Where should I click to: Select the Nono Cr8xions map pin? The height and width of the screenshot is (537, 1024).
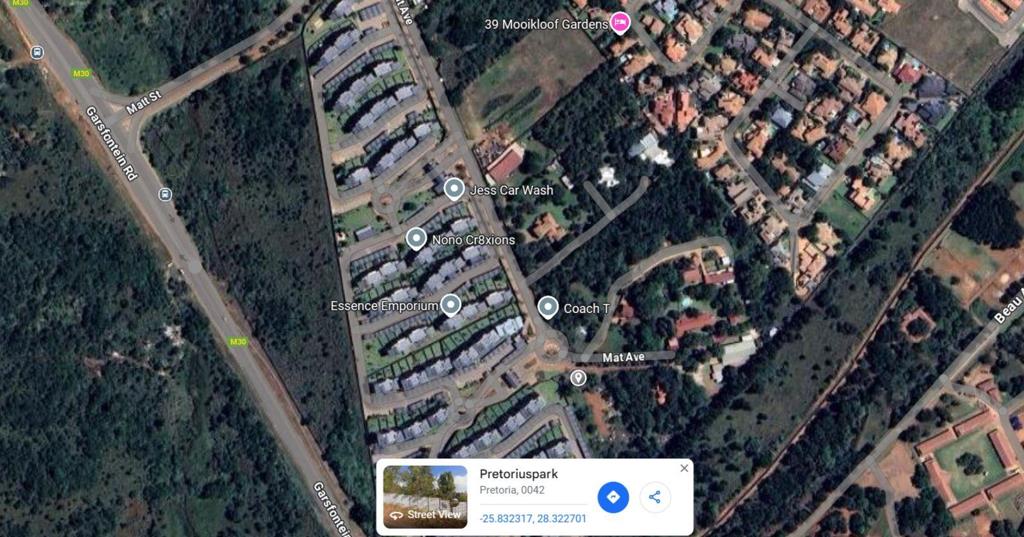tap(416, 238)
